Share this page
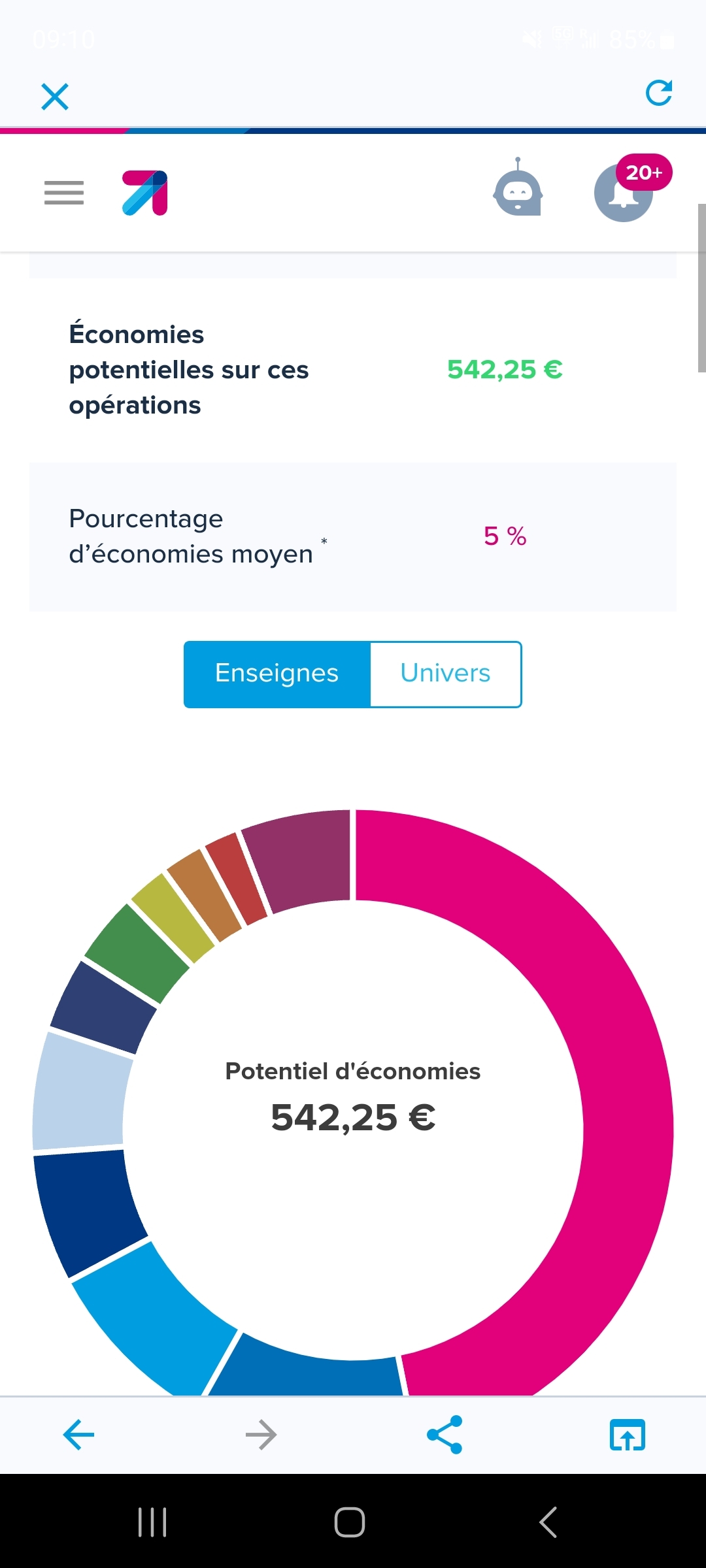This screenshot has width=706, height=1568. click(x=445, y=1435)
